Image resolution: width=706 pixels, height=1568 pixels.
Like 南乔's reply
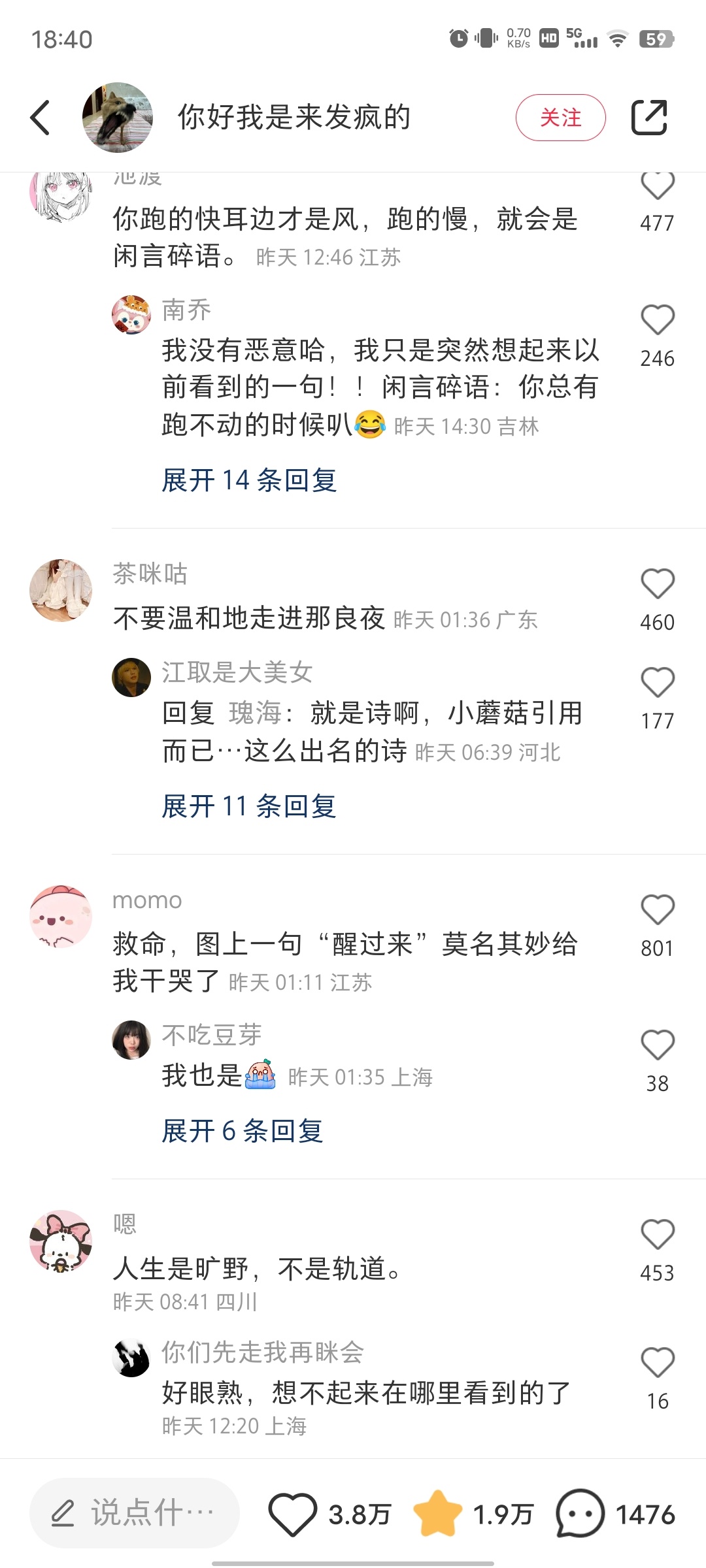[x=657, y=320]
